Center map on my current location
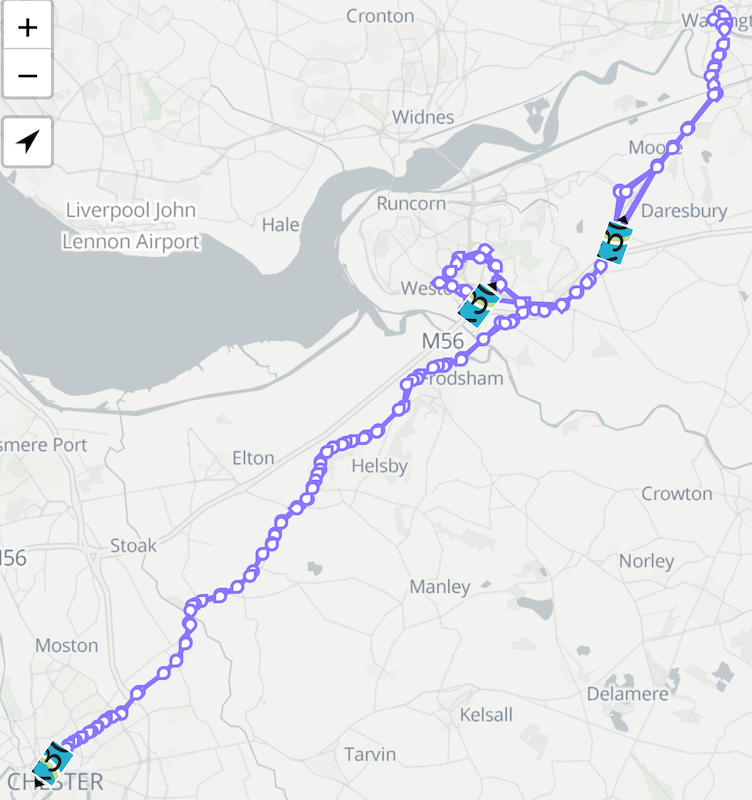This screenshot has height=800, width=752. (28, 141)
